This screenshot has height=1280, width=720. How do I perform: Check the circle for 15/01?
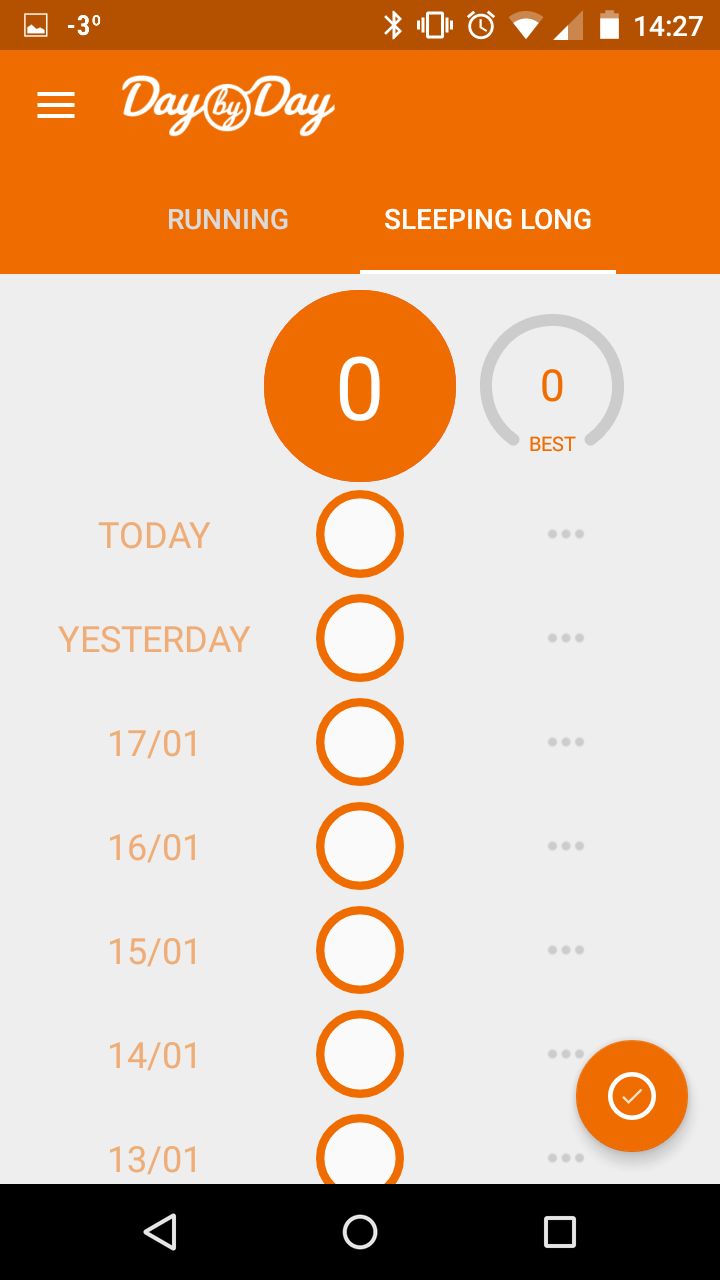(360, 950)
